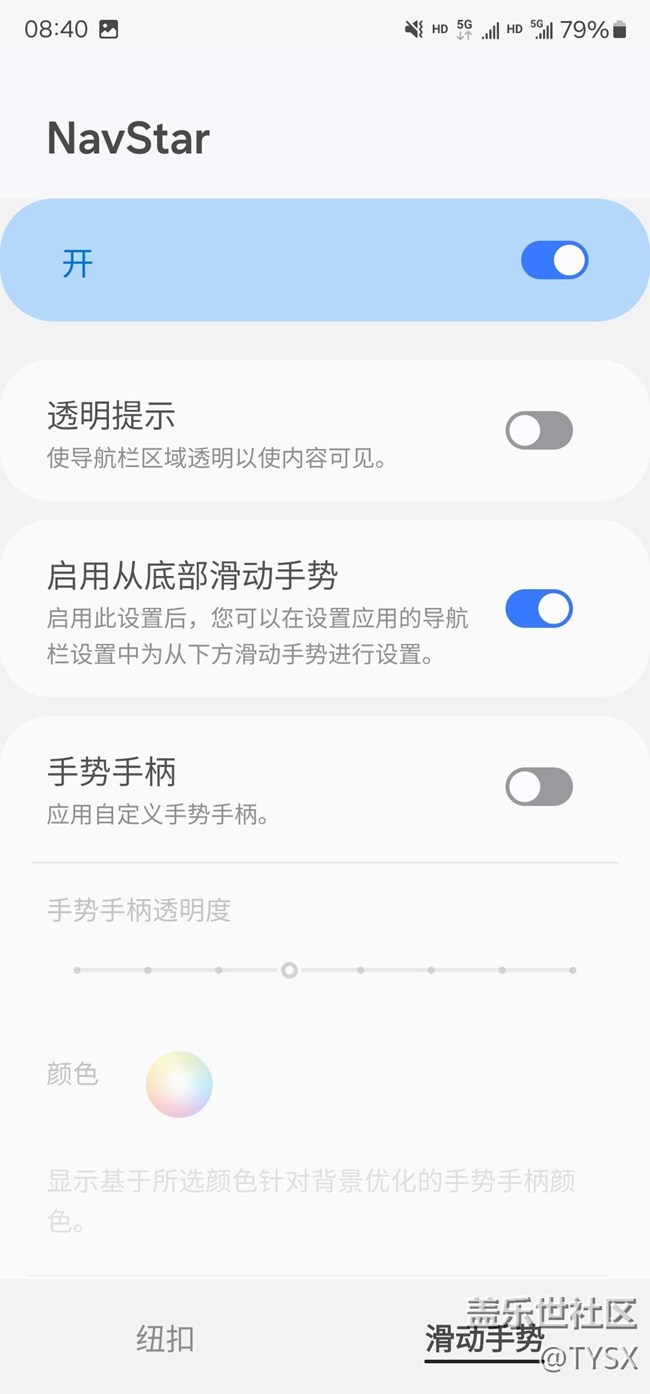Screen dimensions: 650x1394
Task: Tap the 手势手柄透明度 slider's last step
Action: pyautogui.click(x=573, y=970)
